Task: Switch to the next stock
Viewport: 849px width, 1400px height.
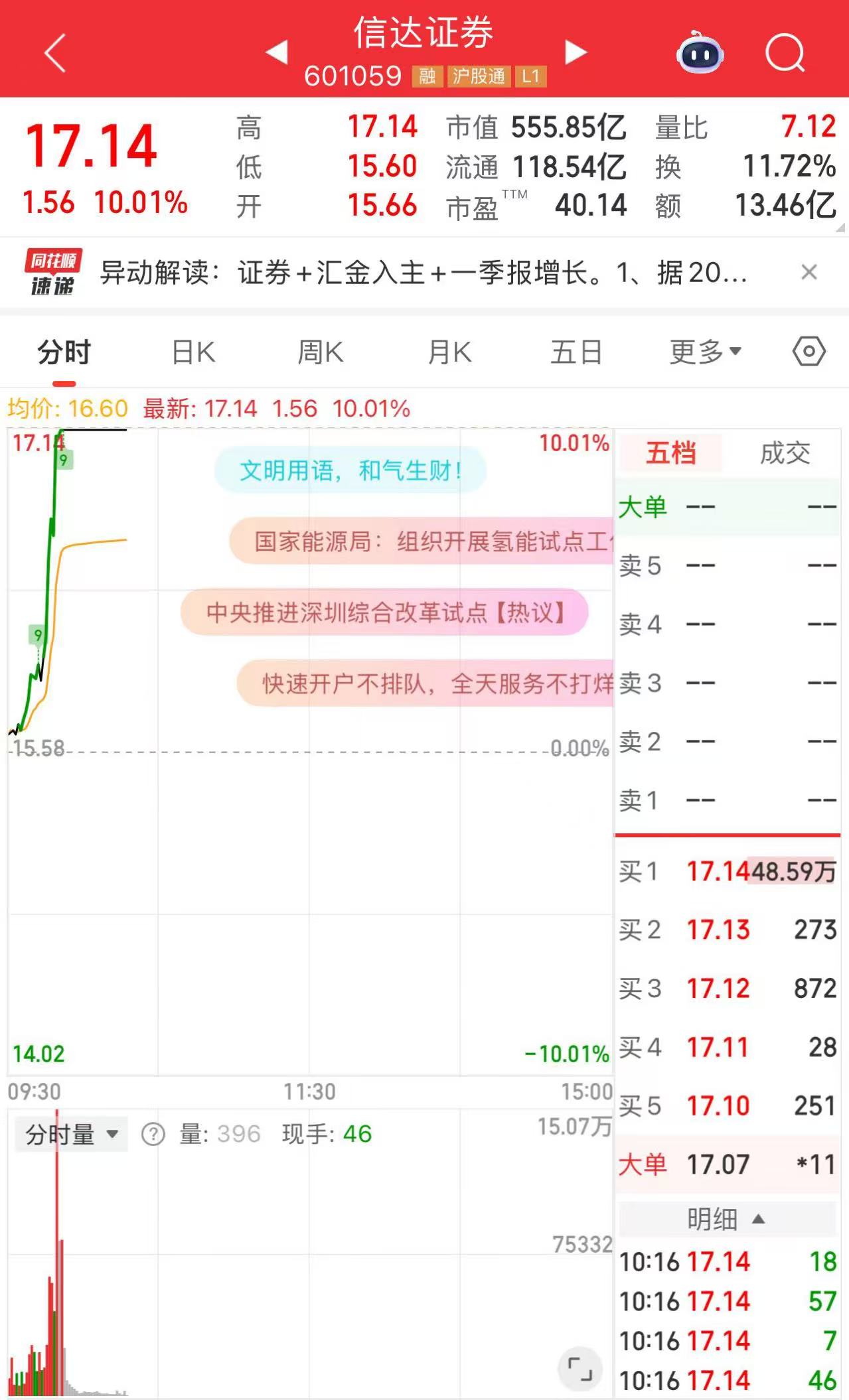Action: click(576, 52)
